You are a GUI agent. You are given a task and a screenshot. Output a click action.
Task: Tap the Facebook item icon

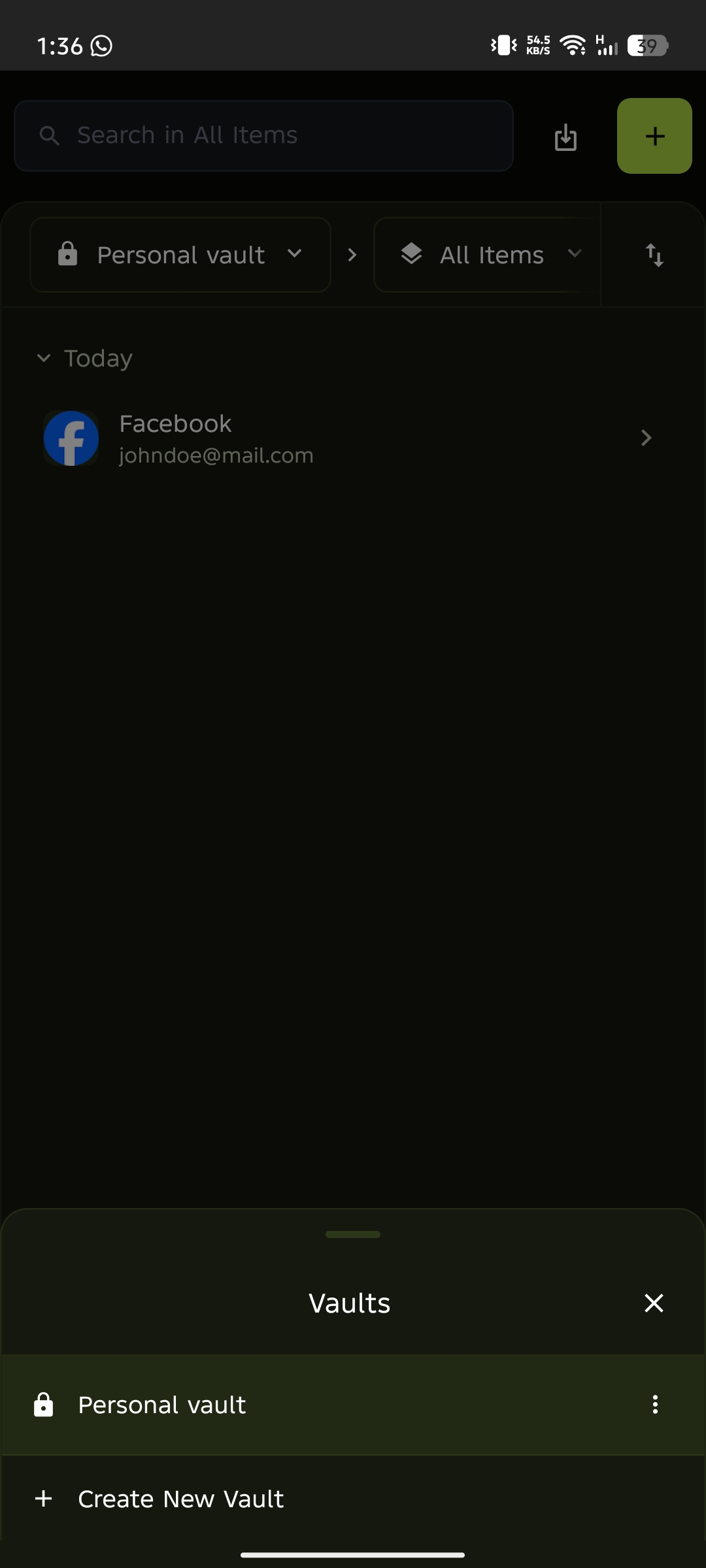71,438
